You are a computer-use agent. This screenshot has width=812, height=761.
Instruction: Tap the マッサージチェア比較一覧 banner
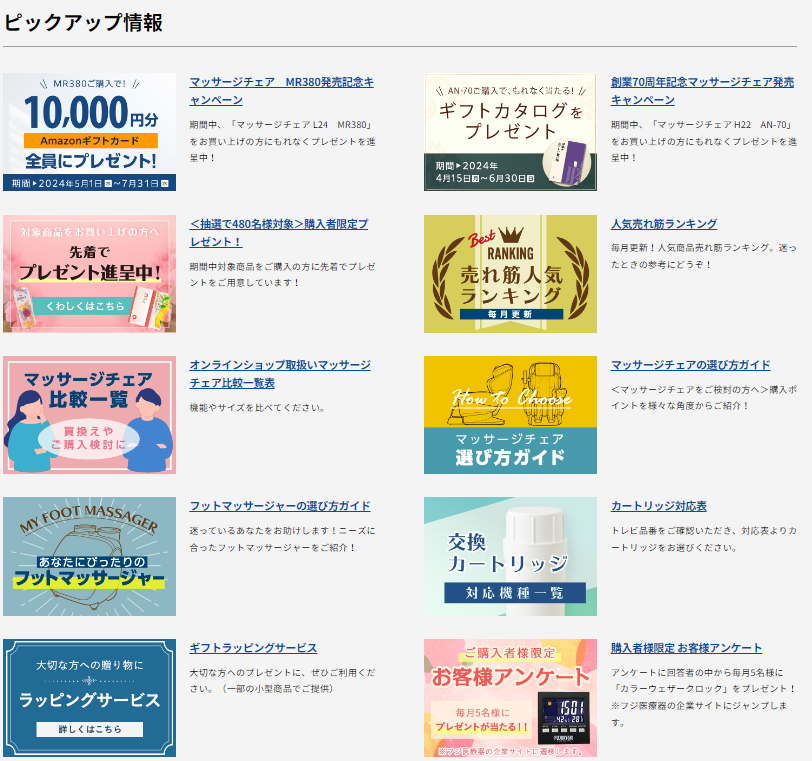89,414
